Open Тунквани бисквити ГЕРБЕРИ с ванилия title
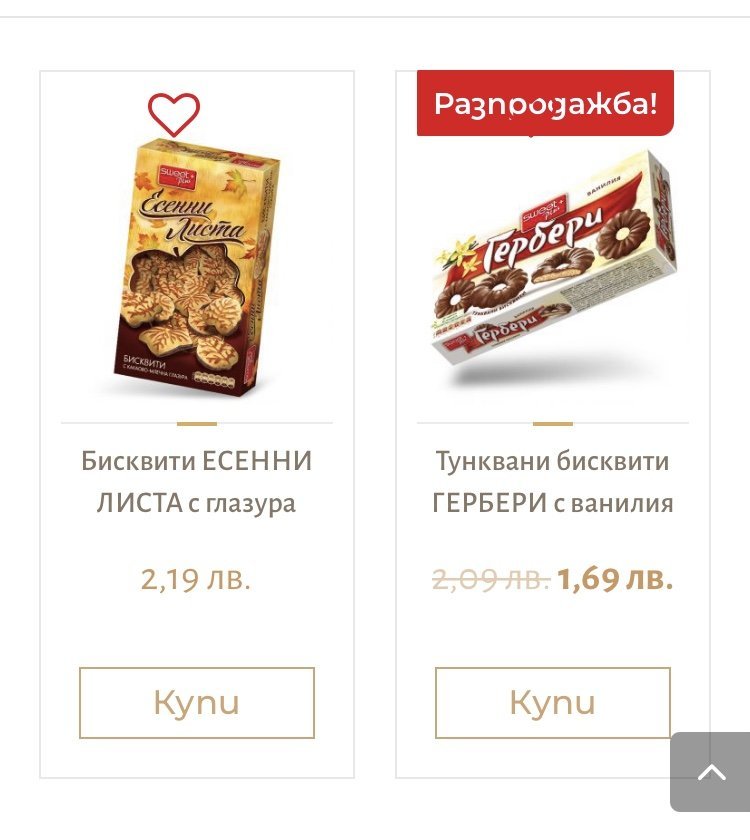This screenshot has width=750, height=840. [553, 482]
